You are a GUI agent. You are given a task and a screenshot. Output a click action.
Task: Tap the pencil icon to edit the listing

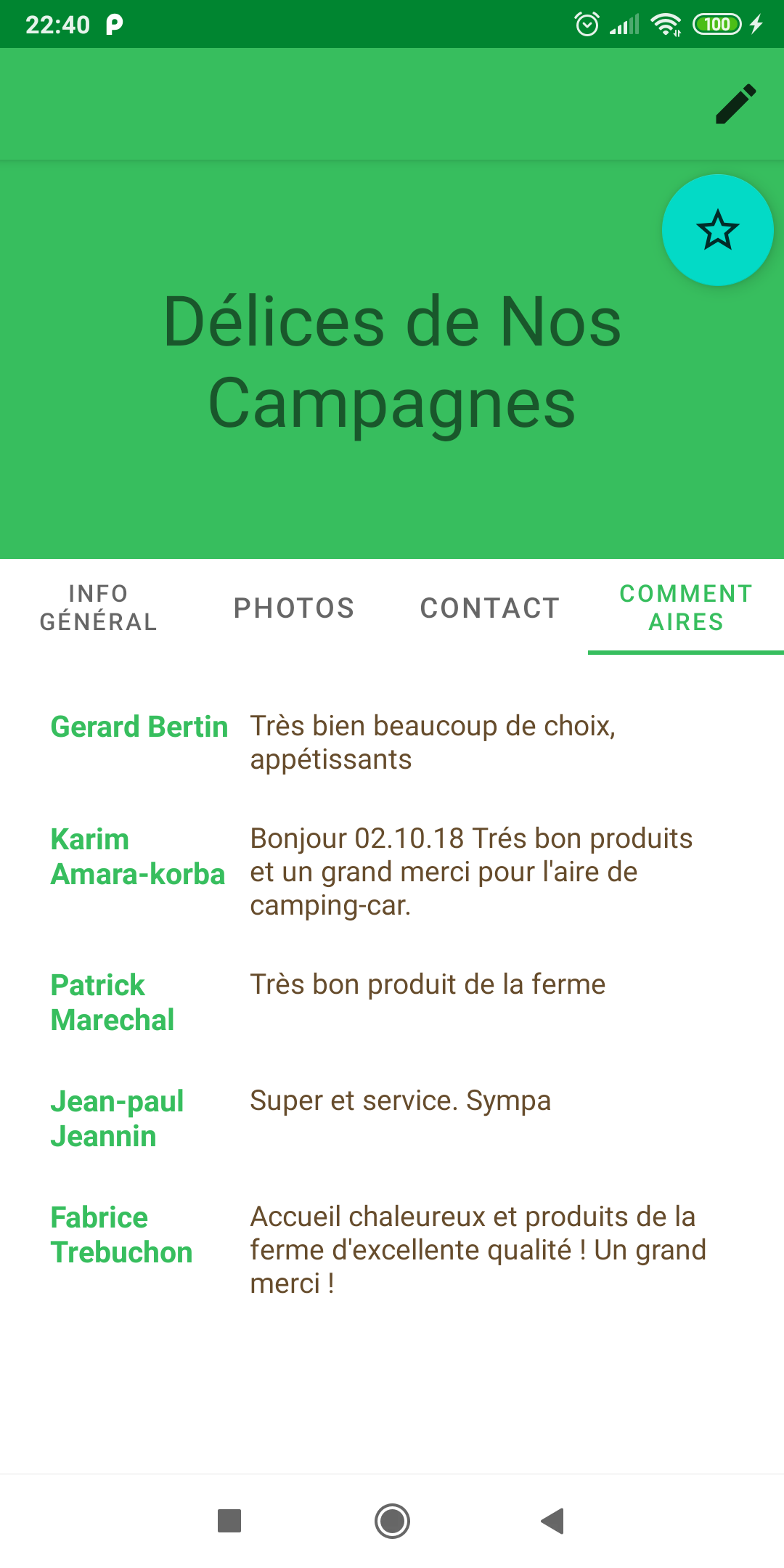tap(735, 103)
